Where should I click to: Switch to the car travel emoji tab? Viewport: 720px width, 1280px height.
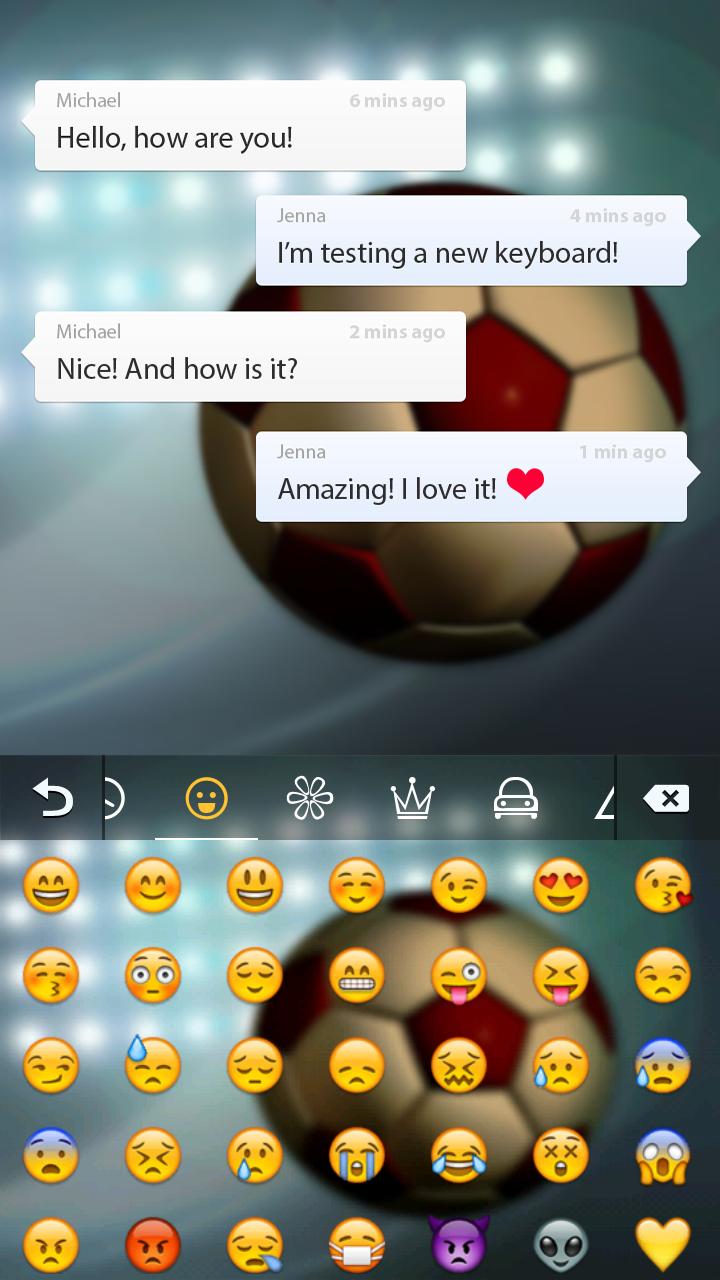[516, 798]
